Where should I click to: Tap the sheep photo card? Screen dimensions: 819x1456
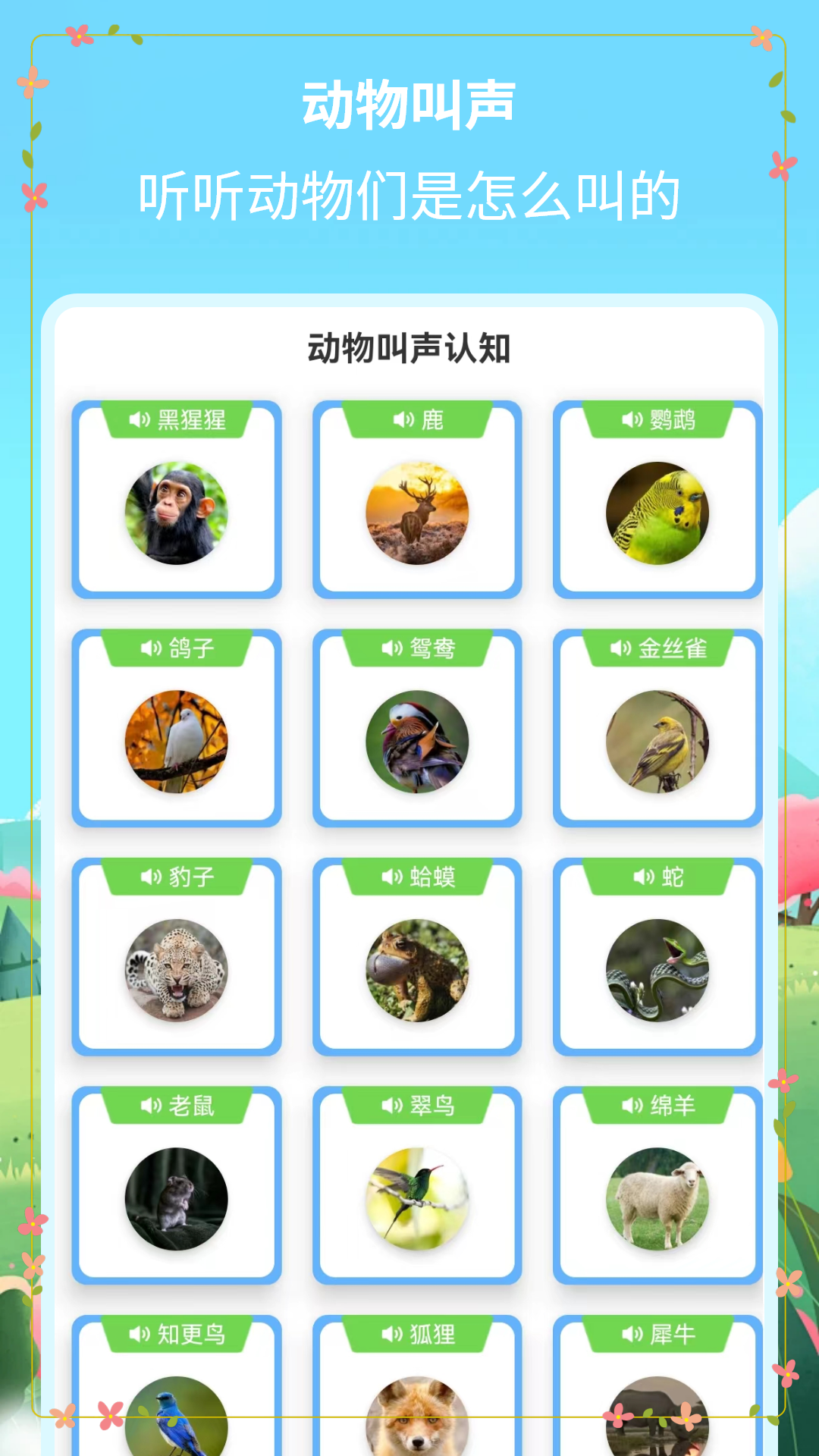658,1201
